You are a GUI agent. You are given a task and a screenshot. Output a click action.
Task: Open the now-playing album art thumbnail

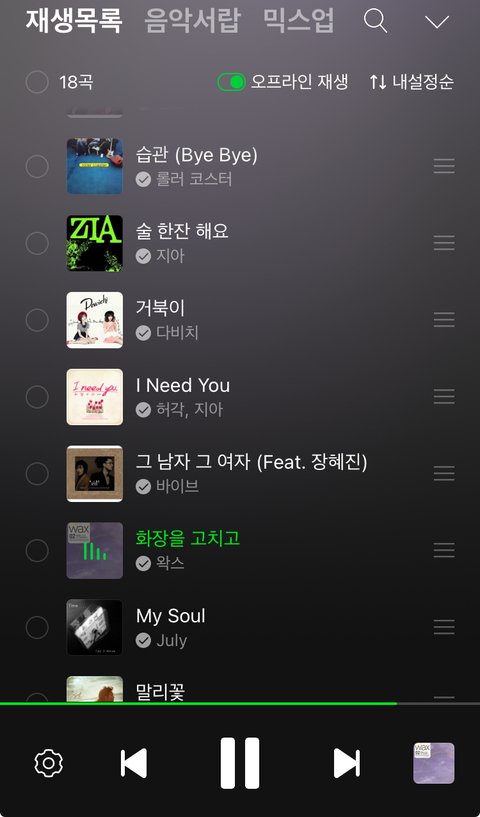tap(434, 763)
